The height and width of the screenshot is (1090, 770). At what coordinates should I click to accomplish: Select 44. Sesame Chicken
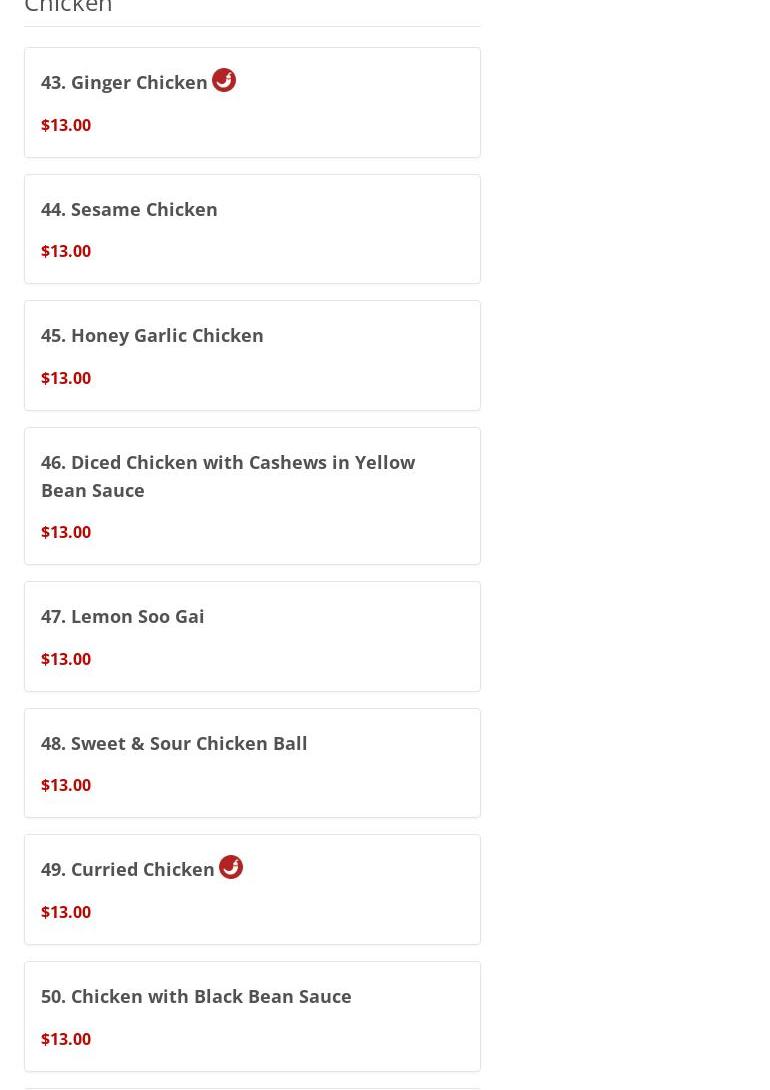[x=129, y=210]
